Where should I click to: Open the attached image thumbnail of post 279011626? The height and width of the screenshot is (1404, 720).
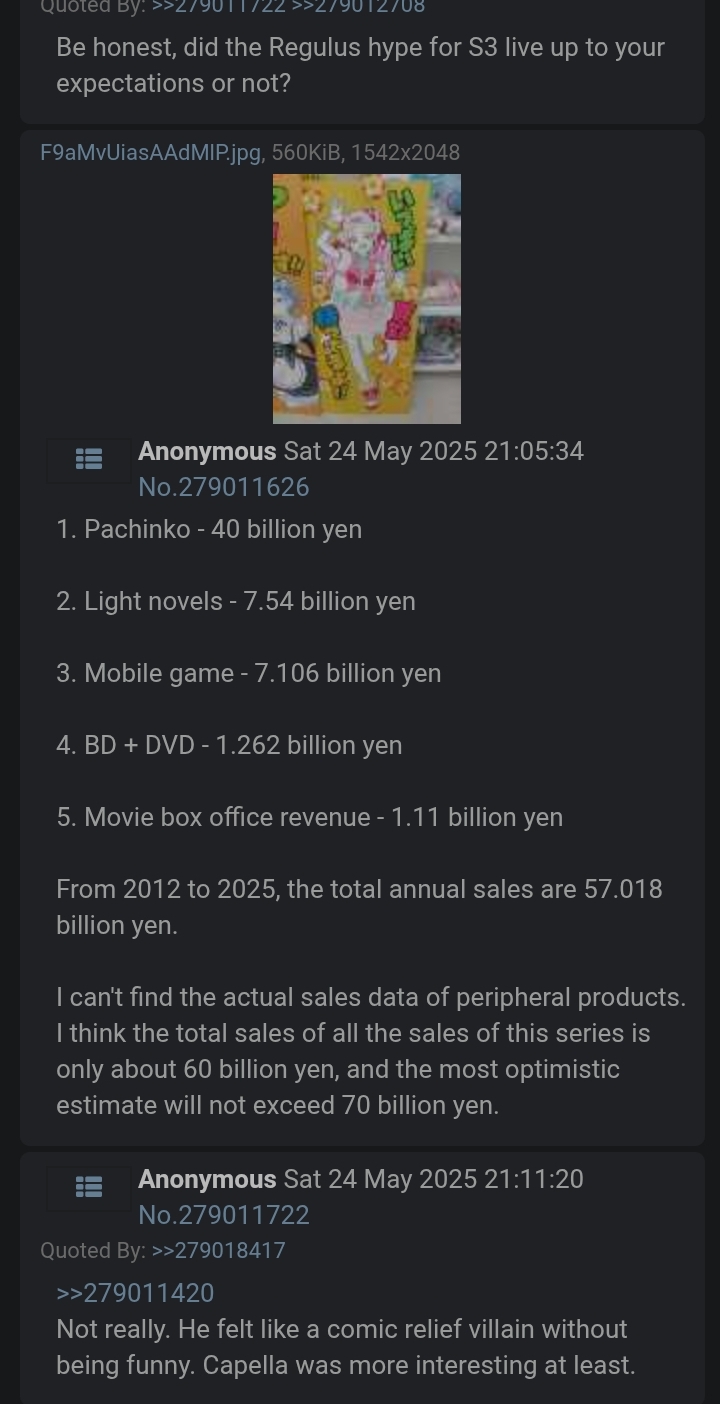click(366, 298)
